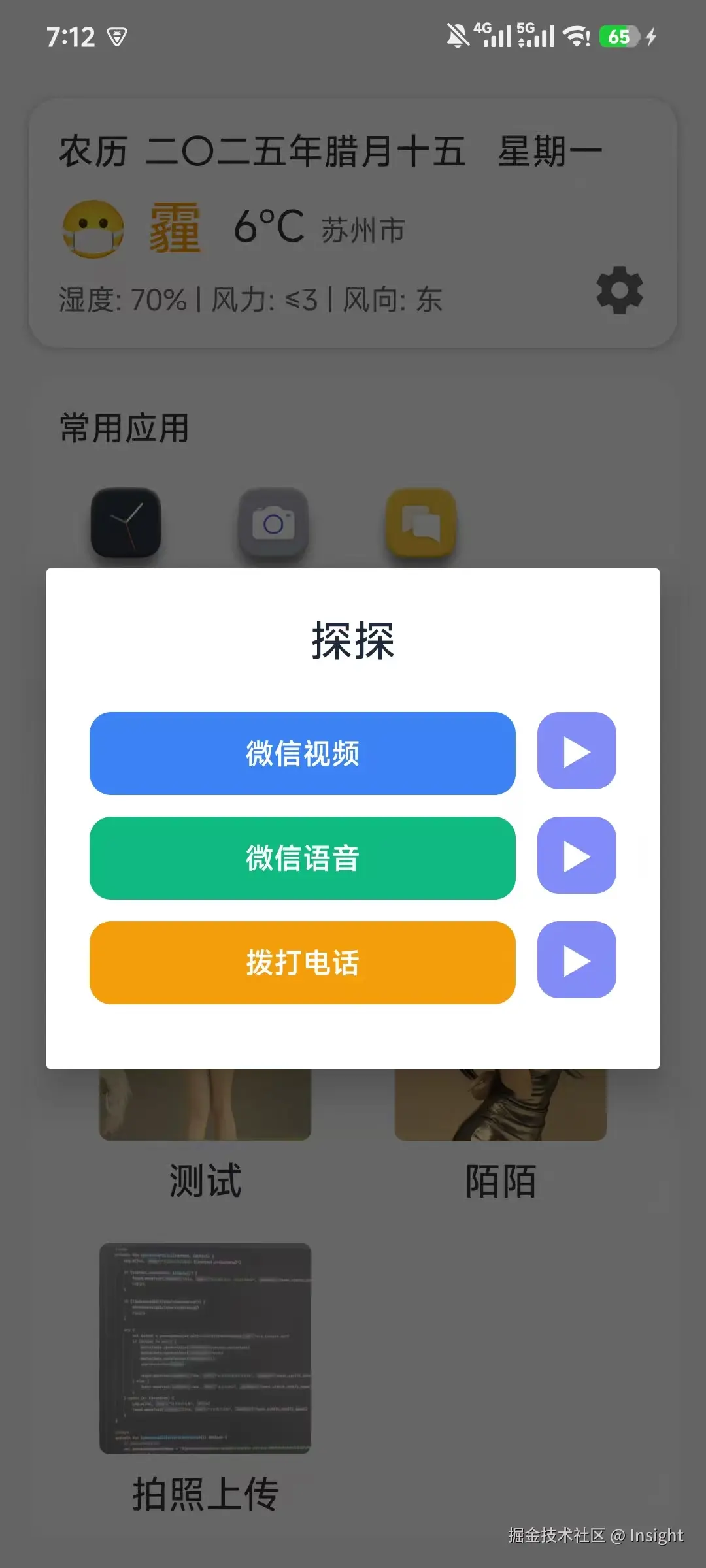
Task: Tap the play icon next to 微信视频
Action: pos(577,751)
